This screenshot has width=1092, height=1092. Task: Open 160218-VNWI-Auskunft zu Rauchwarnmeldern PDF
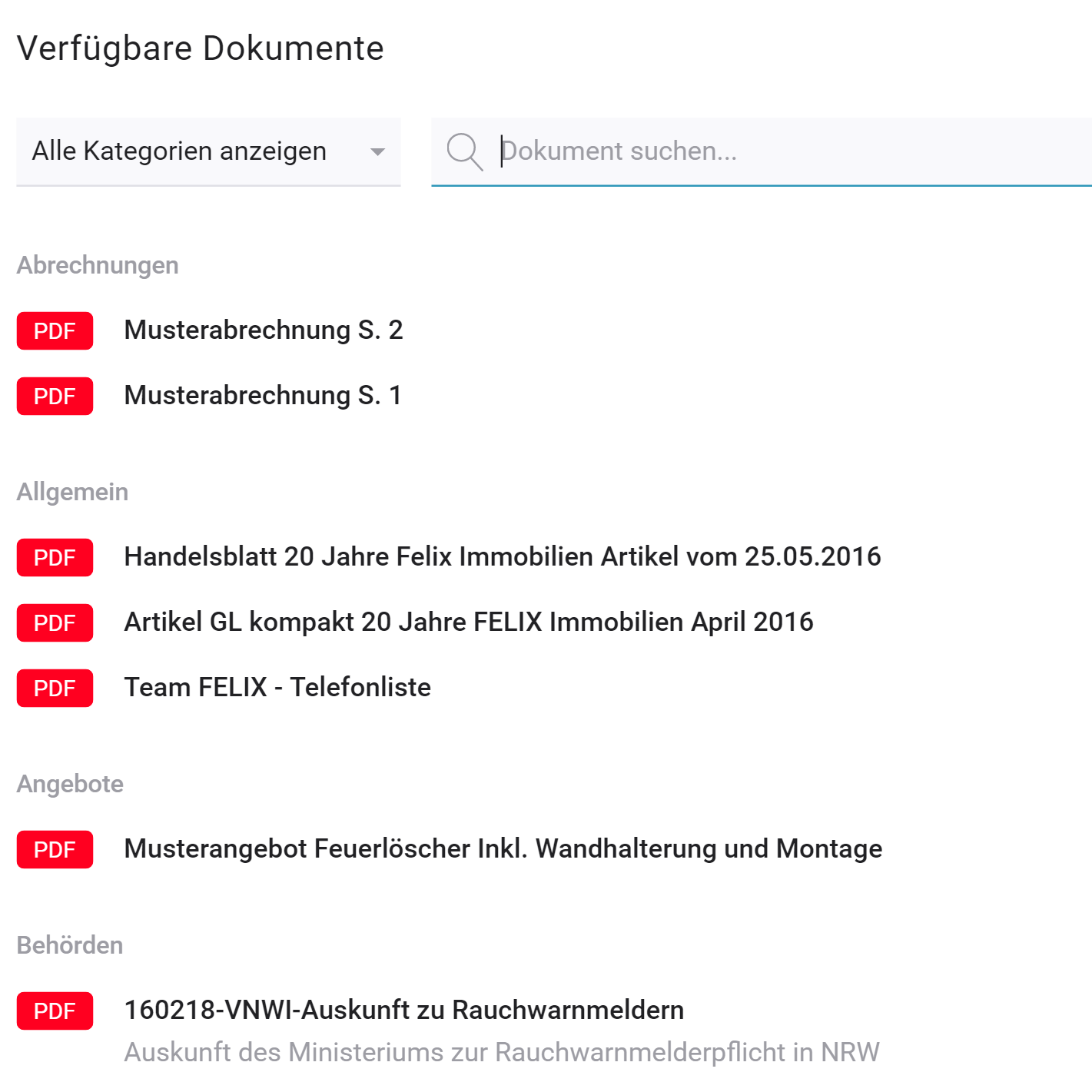click(x=403, y=1011)
